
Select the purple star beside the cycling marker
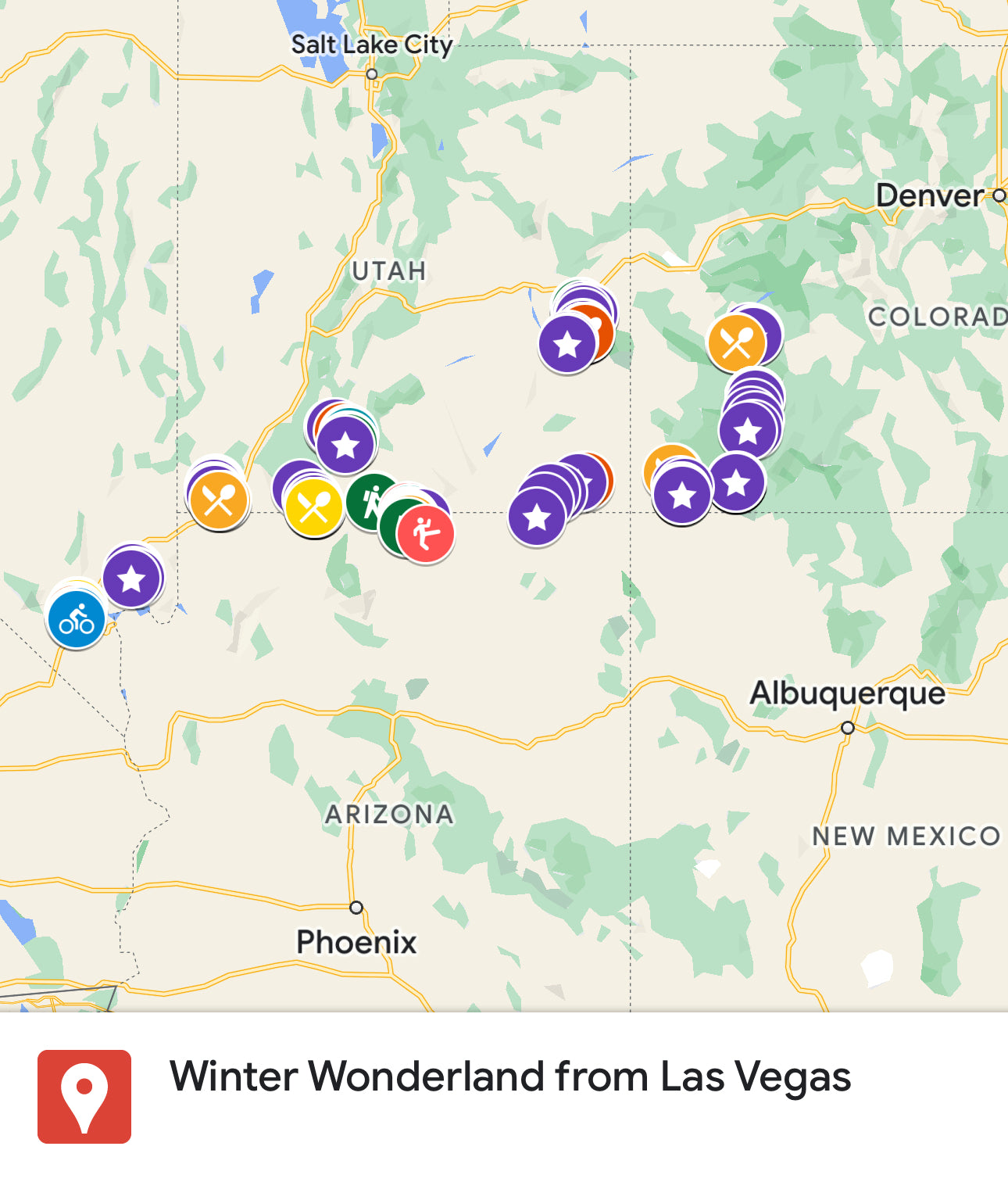point(132,579)
